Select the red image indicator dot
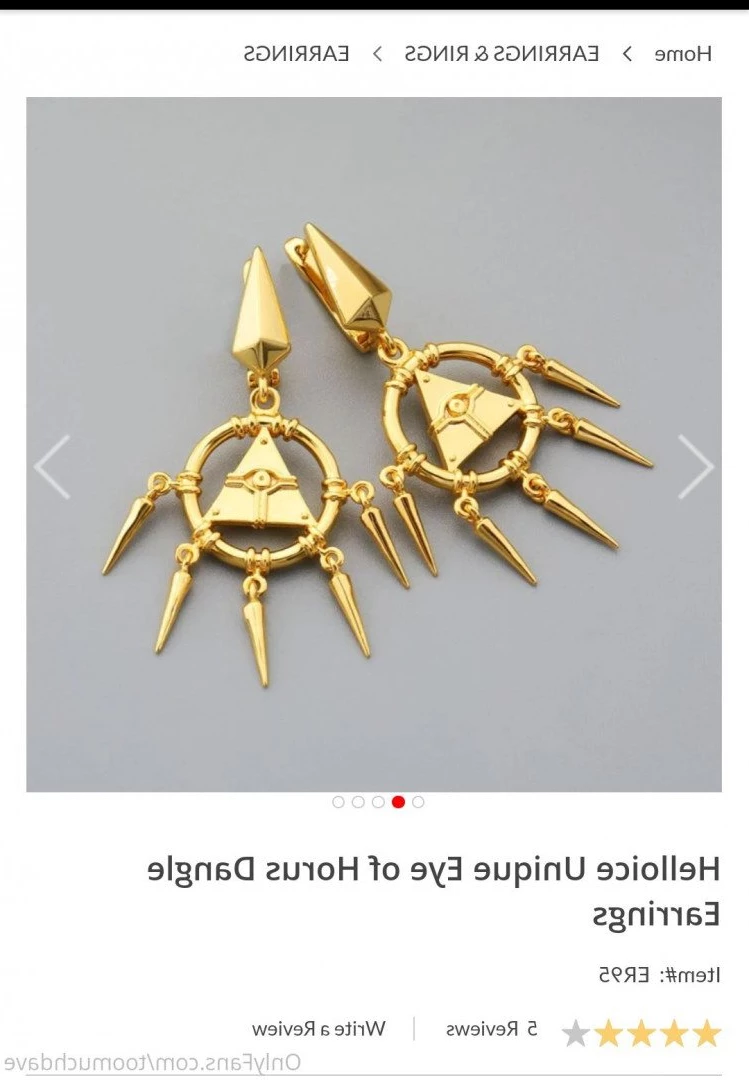 398,802
